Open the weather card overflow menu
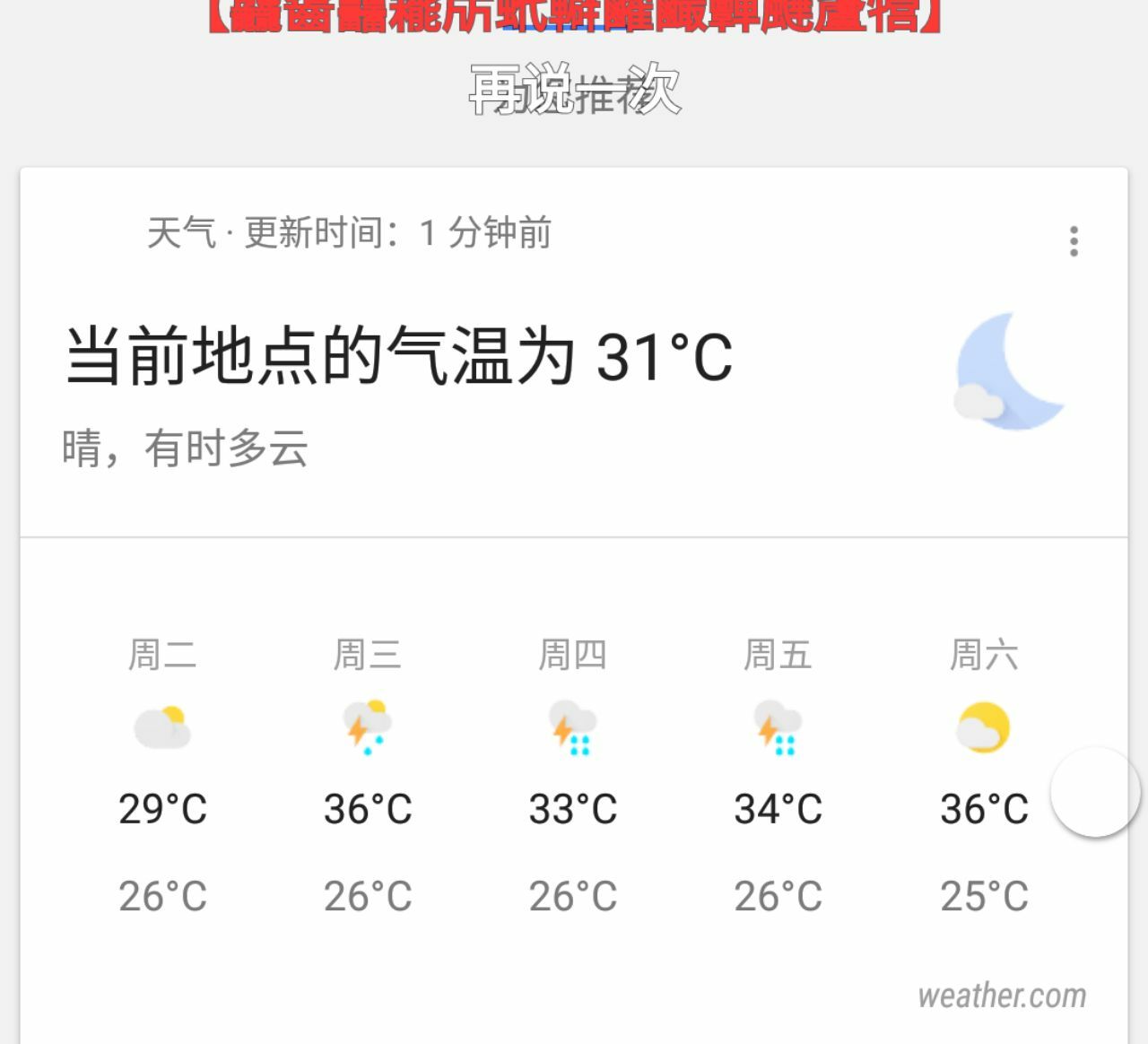The height and width of the screenshot is (1044, 1148). click(1074, 241)
